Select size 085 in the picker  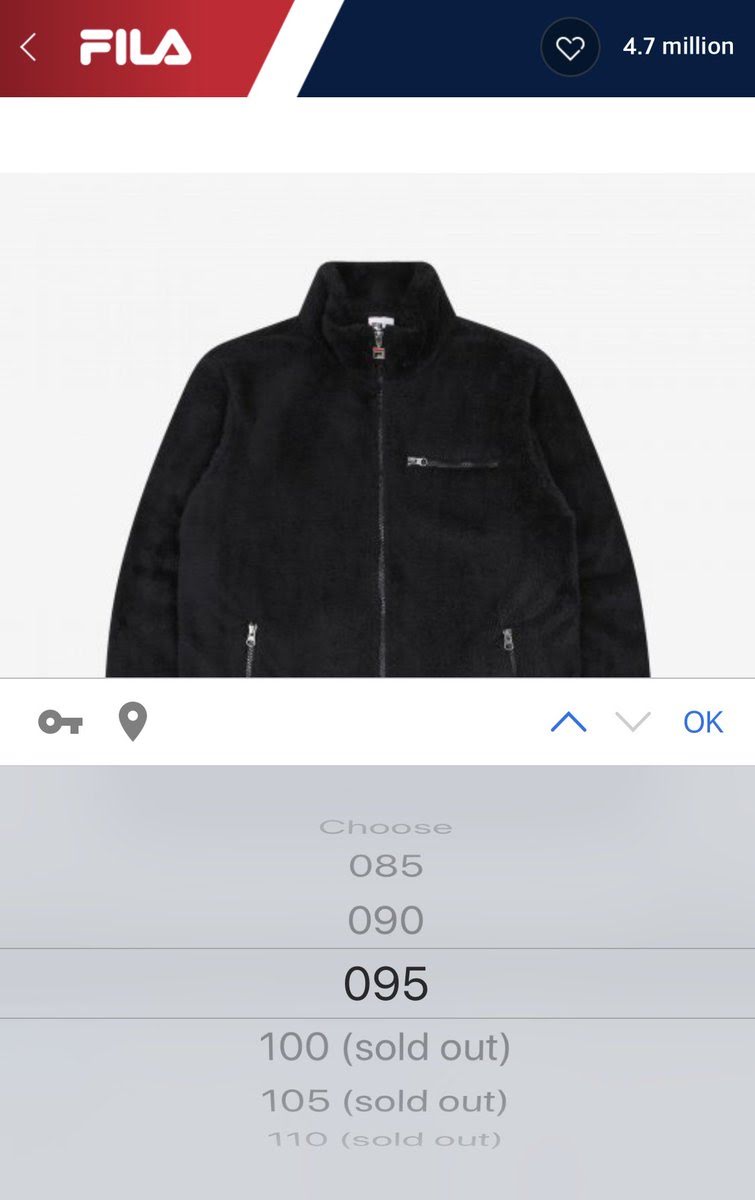click(386, 866)
